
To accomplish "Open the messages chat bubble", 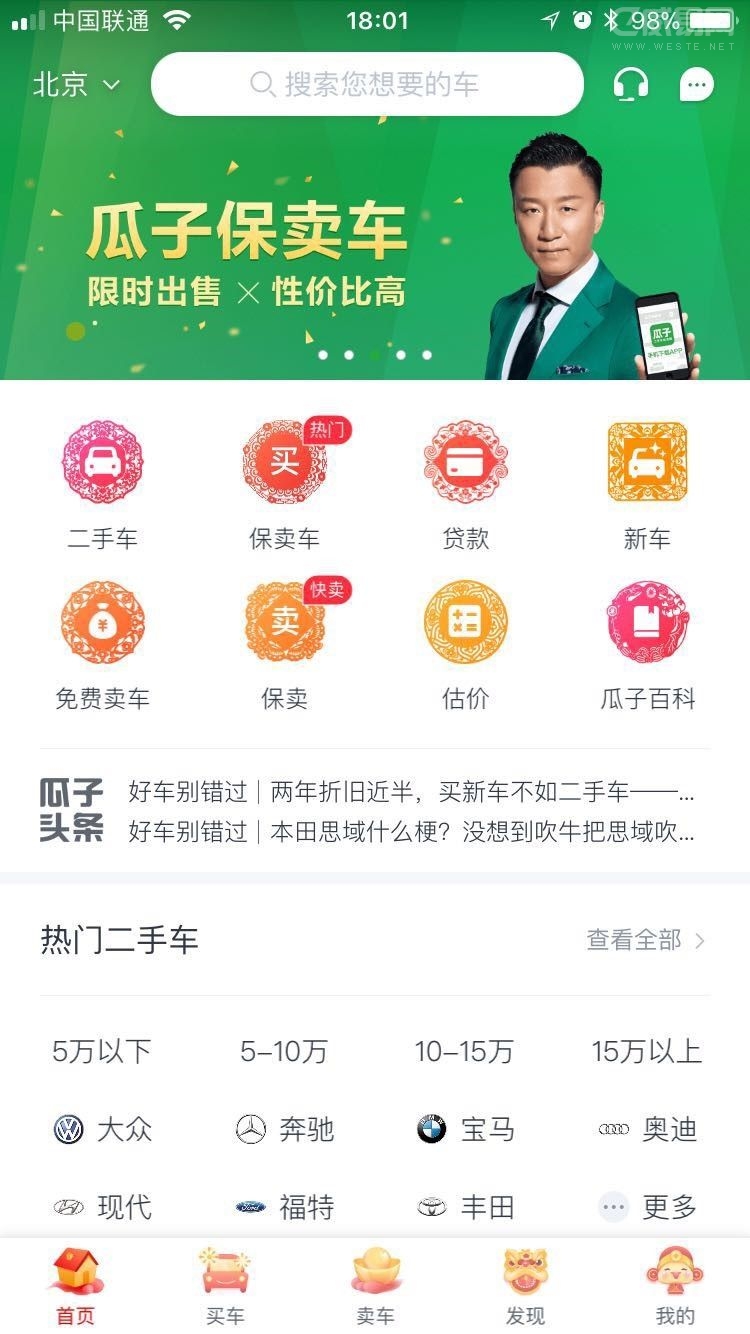I will tap(696, 85).
